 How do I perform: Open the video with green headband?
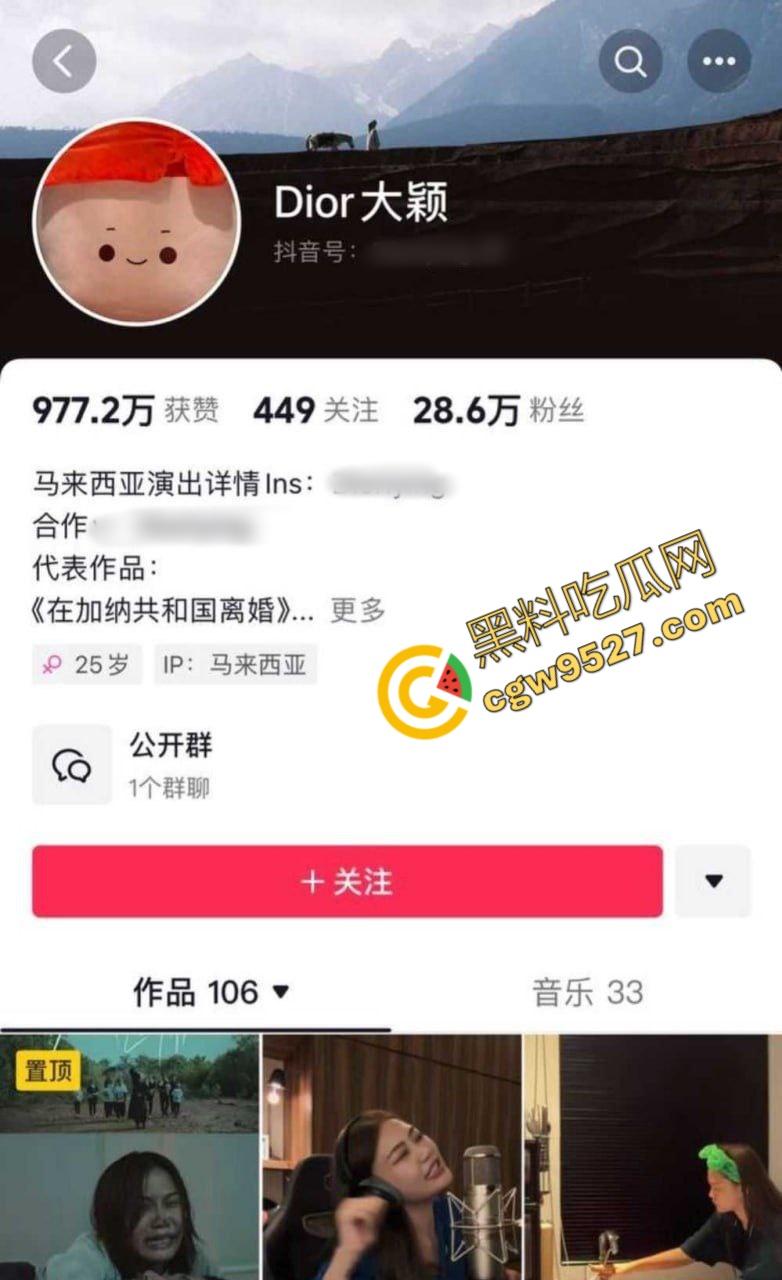654,1157
